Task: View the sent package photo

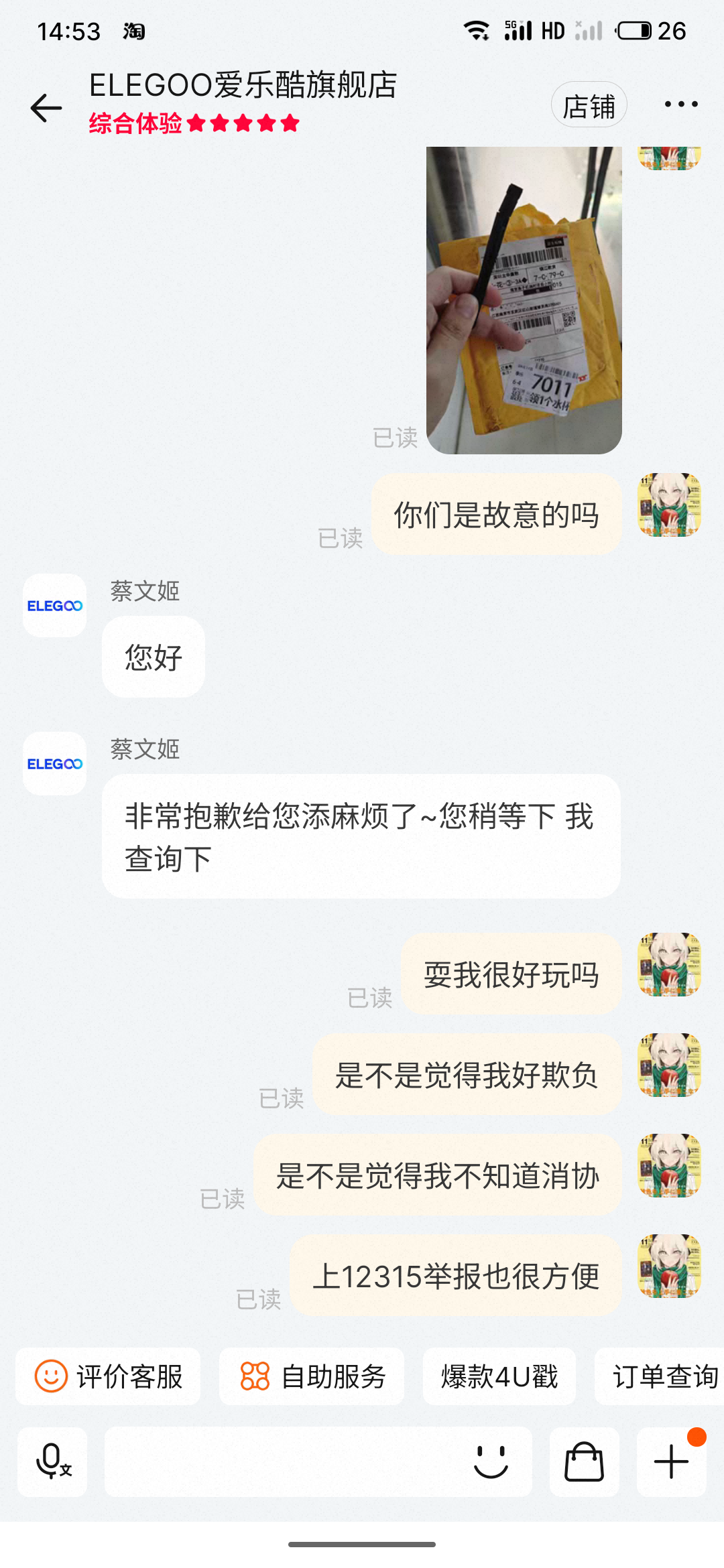Action: point(524,300)
